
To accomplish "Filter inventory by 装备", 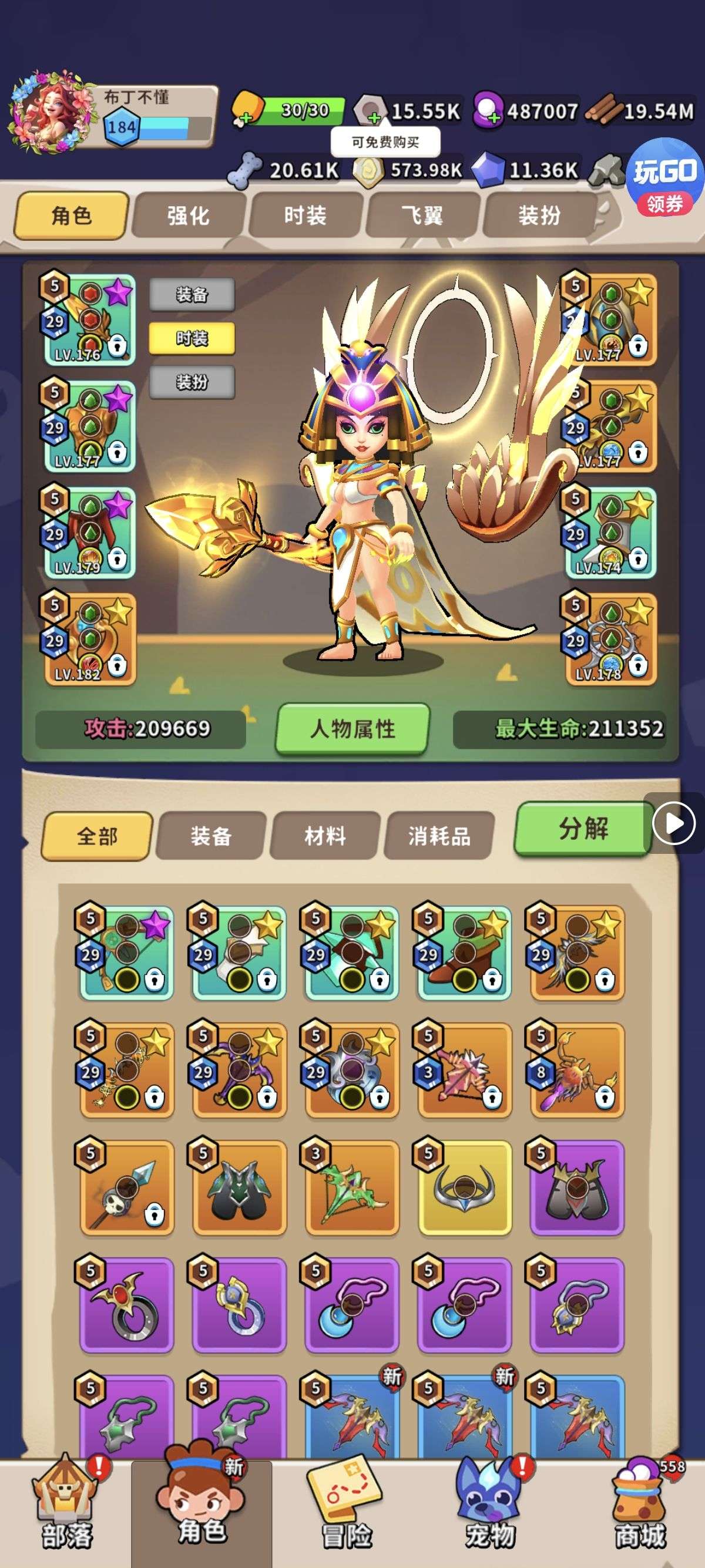I will 211,836.
